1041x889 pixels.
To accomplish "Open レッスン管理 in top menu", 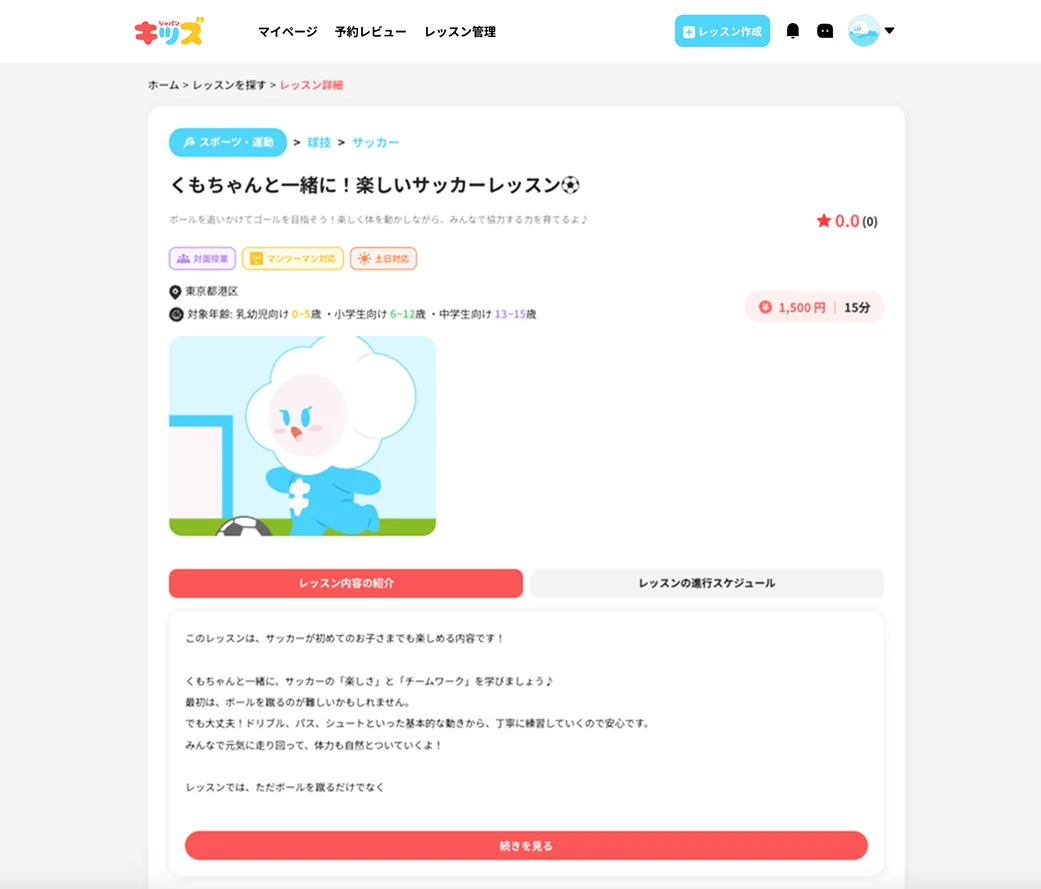I will tap(460, 32).
